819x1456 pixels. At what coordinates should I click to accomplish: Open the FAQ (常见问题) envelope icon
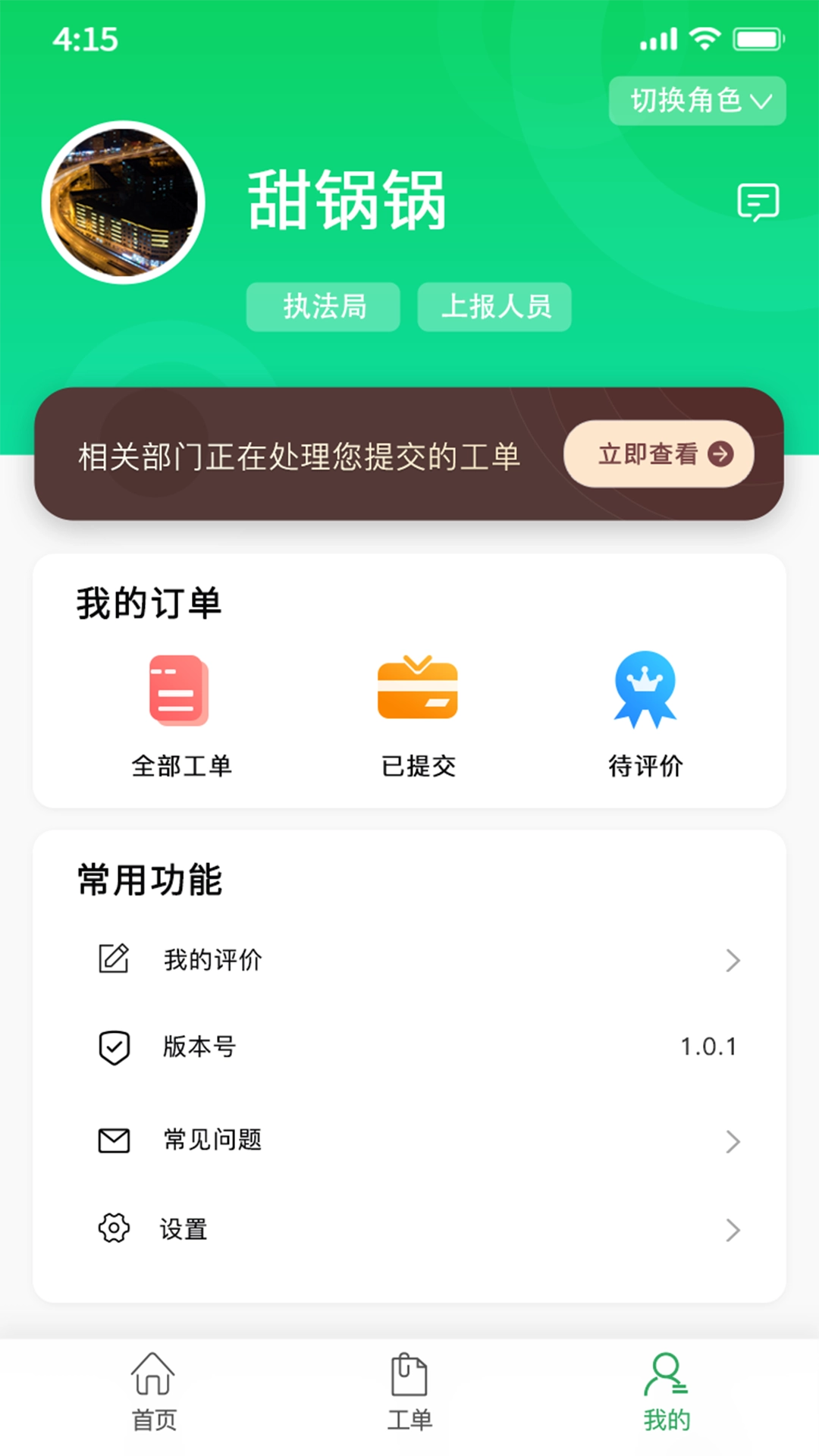112,1138
